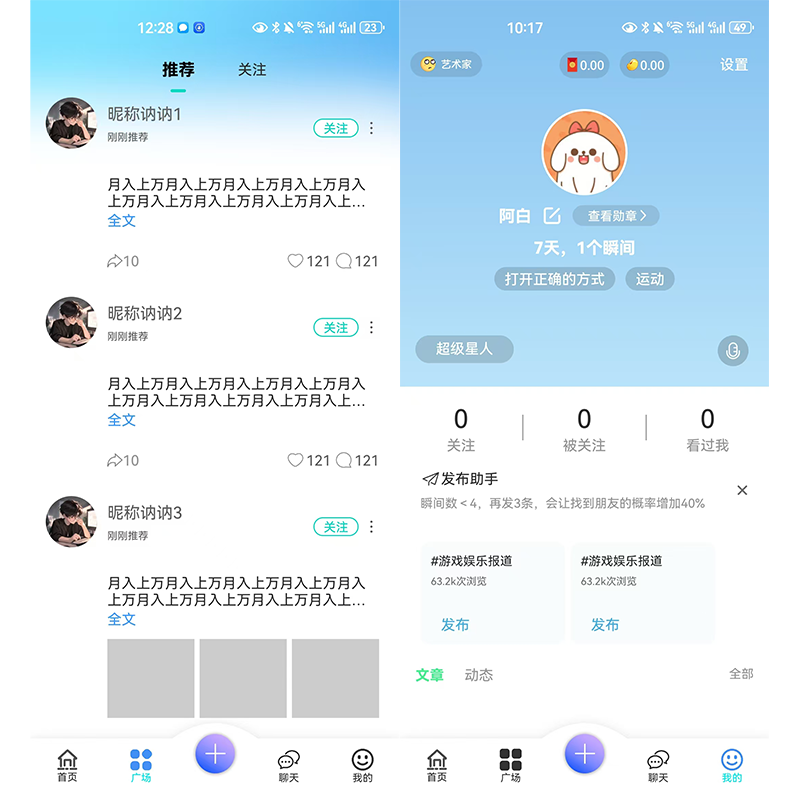Open 全部 next to 文章 tabs
The height and width of the screenshot is (800, 800).
740,674
